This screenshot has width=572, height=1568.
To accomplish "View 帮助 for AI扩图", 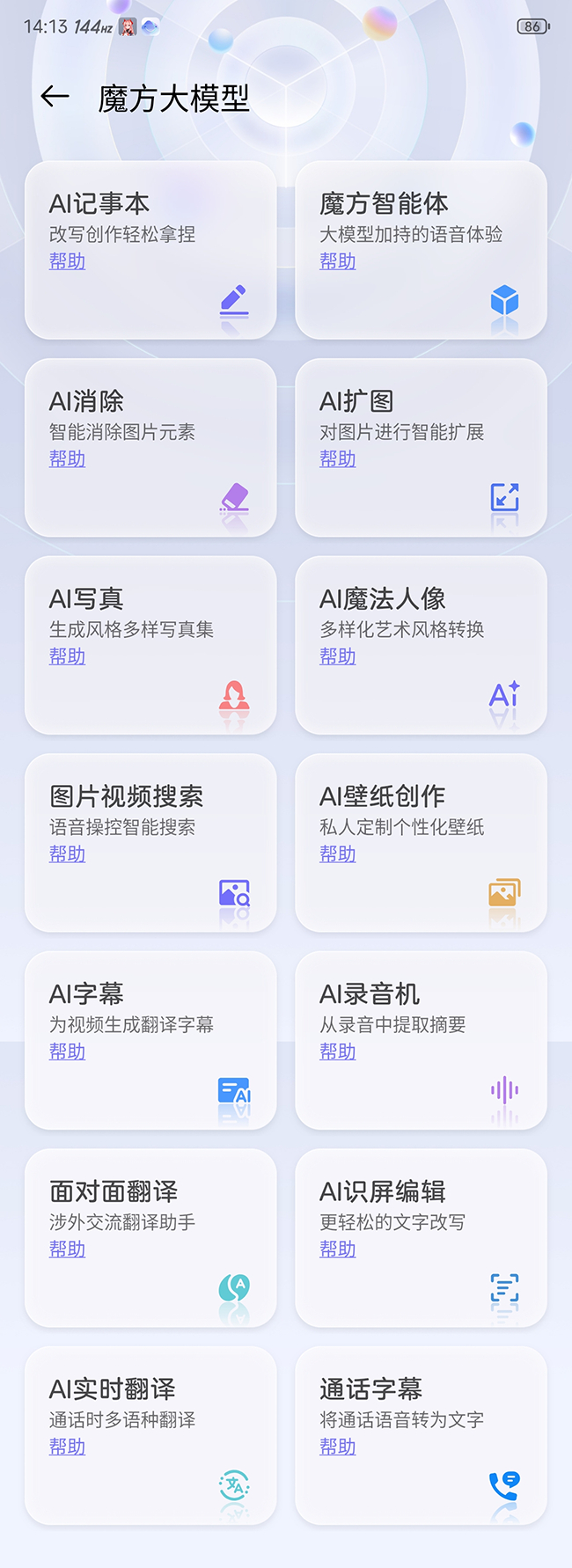I will [337, 458].
